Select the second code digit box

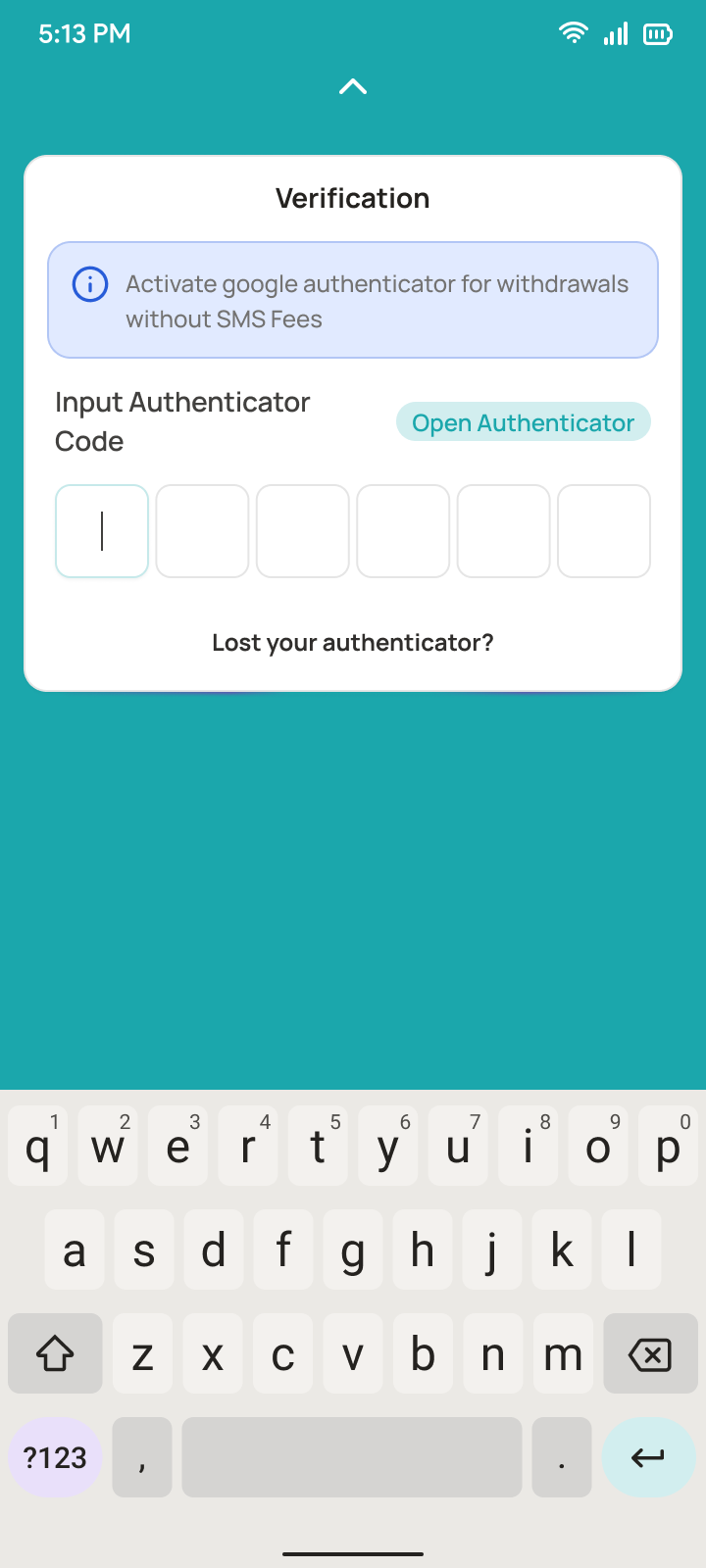202,531
